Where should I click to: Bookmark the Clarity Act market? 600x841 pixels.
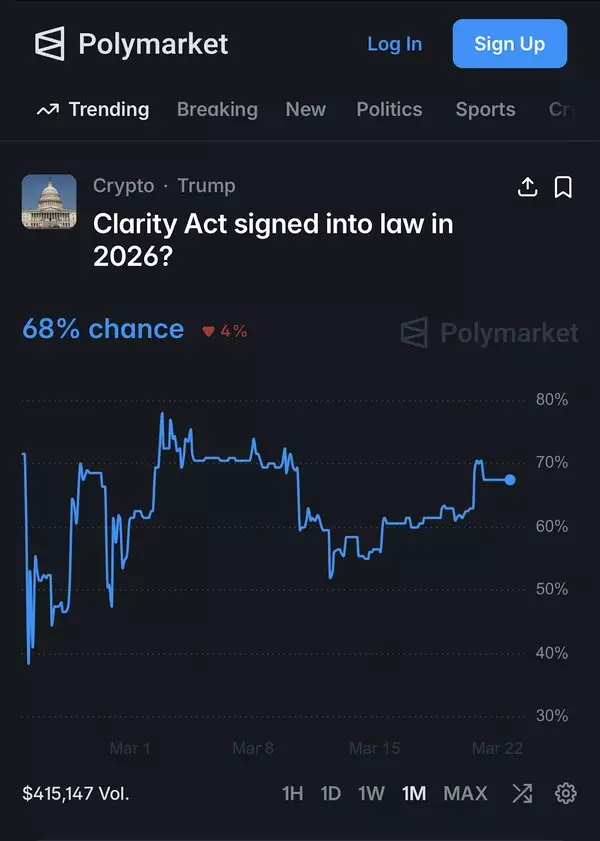click(563, 187)
